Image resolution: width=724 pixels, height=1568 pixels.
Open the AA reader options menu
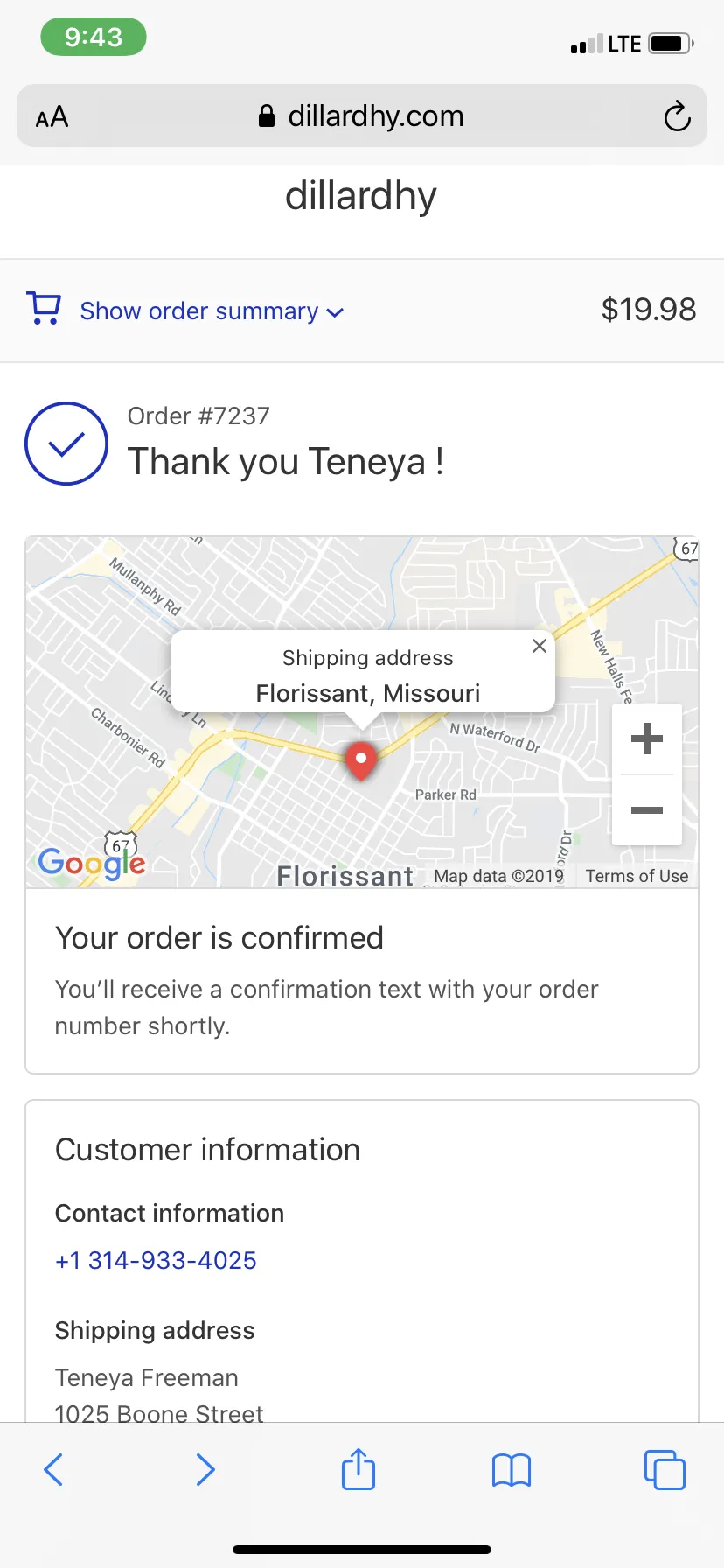(x=52, y=116)
